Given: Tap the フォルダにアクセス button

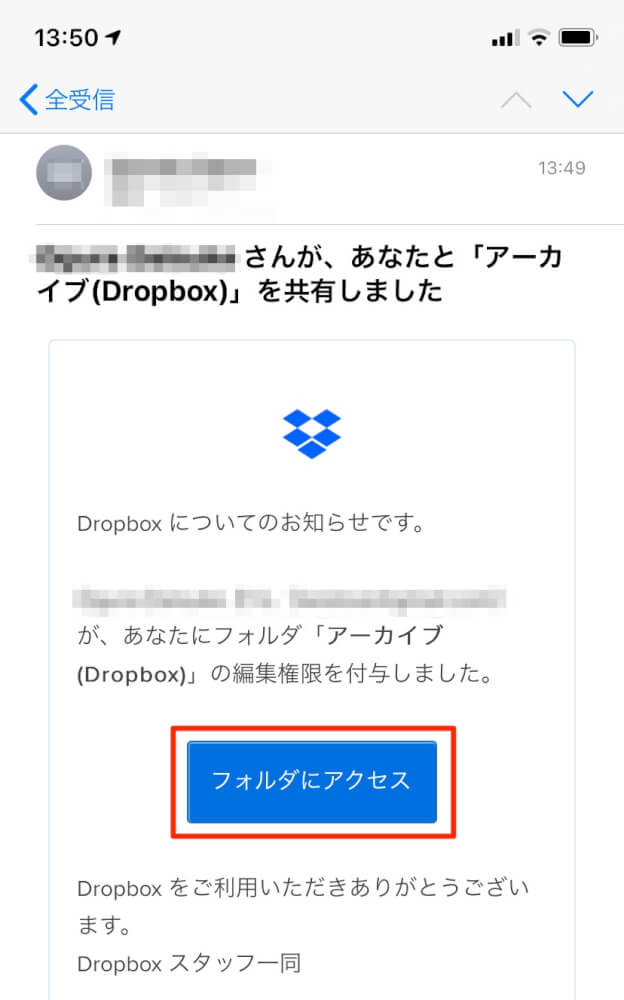Looking at the screenshot, I should (x=312, y=781).
